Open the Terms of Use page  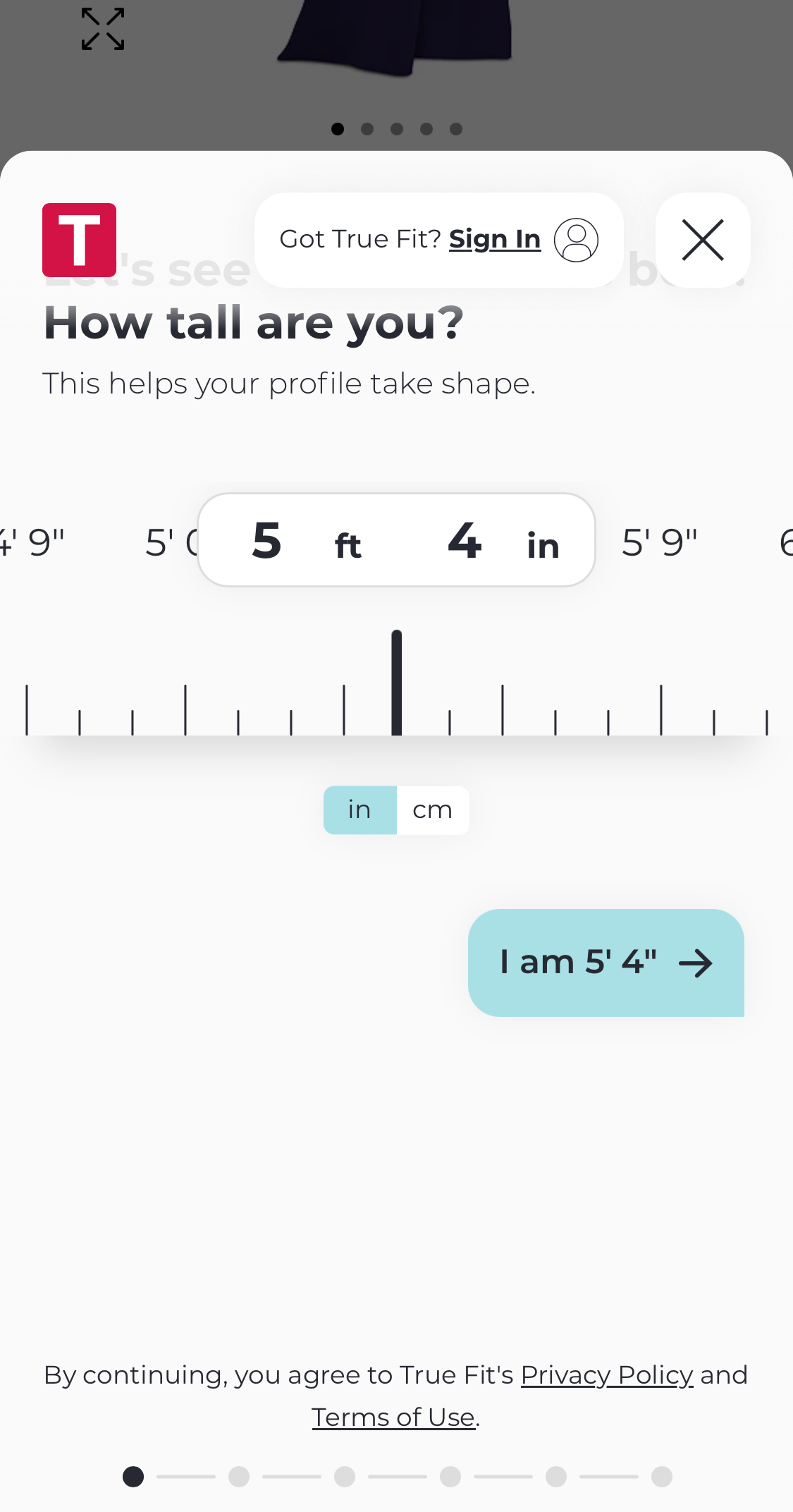point(393,1417)
